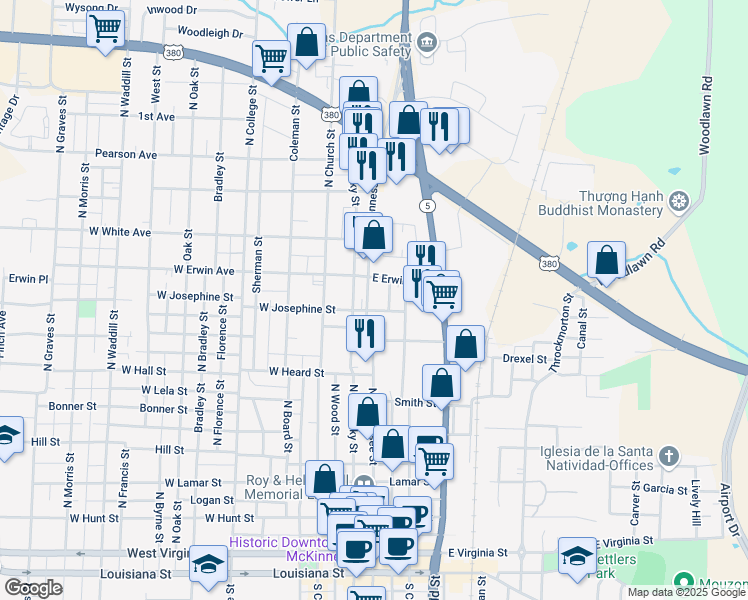The height and width of the screenshot is (600, 748).
Task: Select the restaurant marker below W Josephine St
Action: pyautogui.click(x=366, y=333)
